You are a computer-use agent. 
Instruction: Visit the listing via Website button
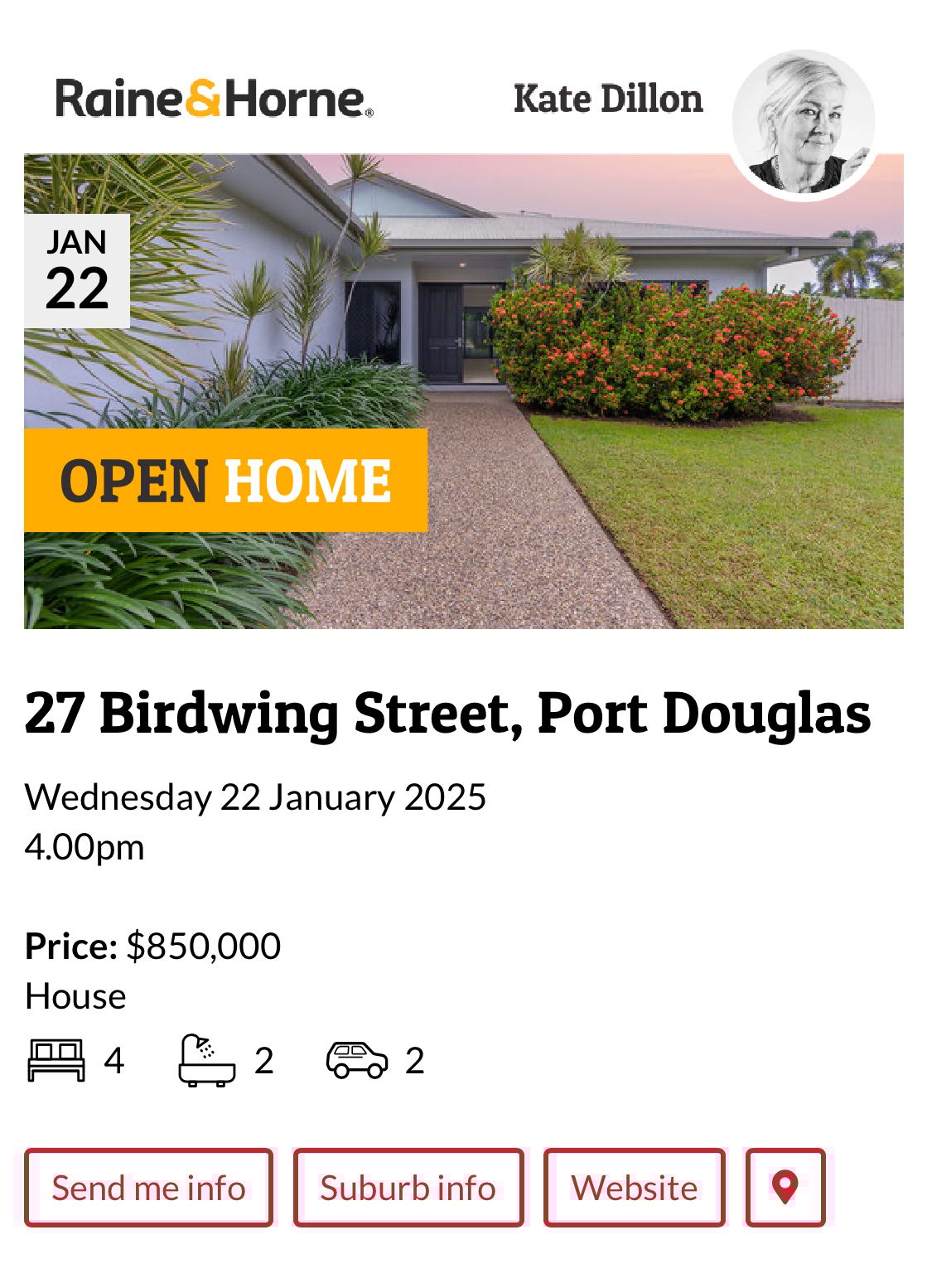point(634,1187)
